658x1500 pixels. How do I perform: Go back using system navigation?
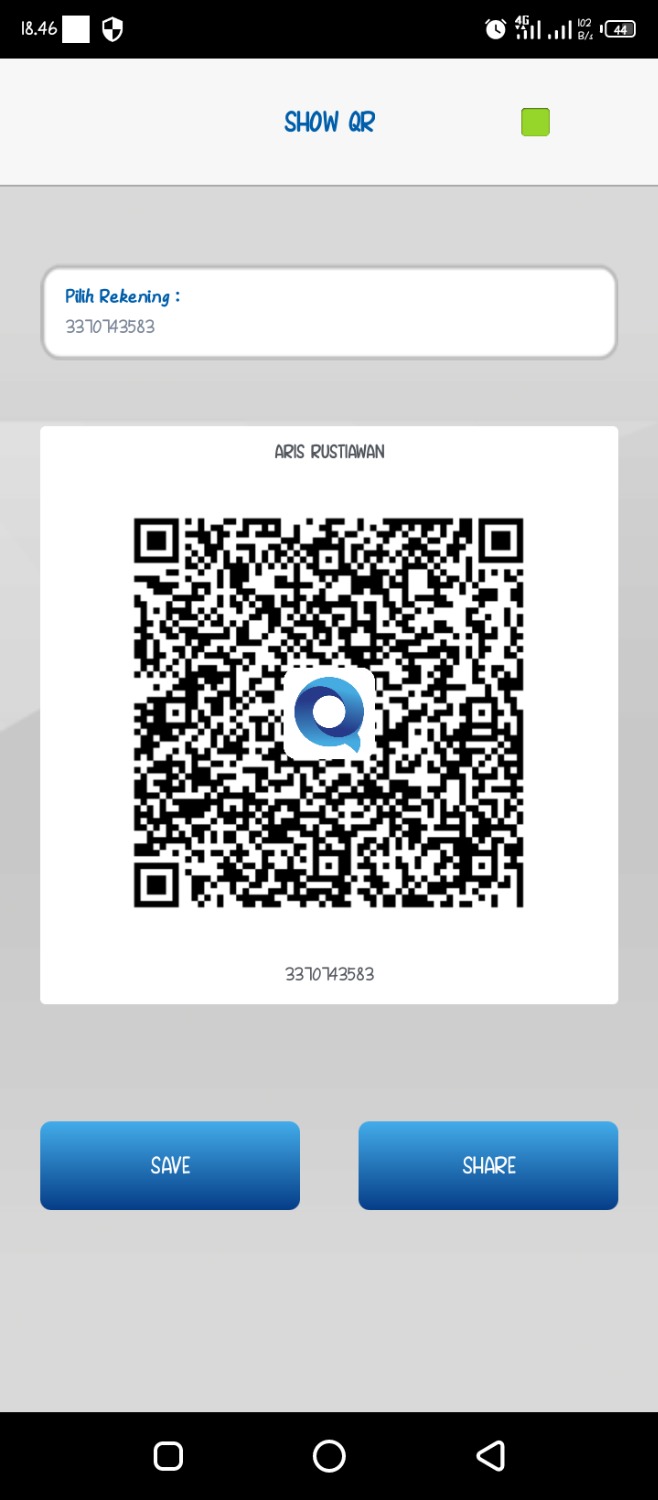(x=490, y=1456)
